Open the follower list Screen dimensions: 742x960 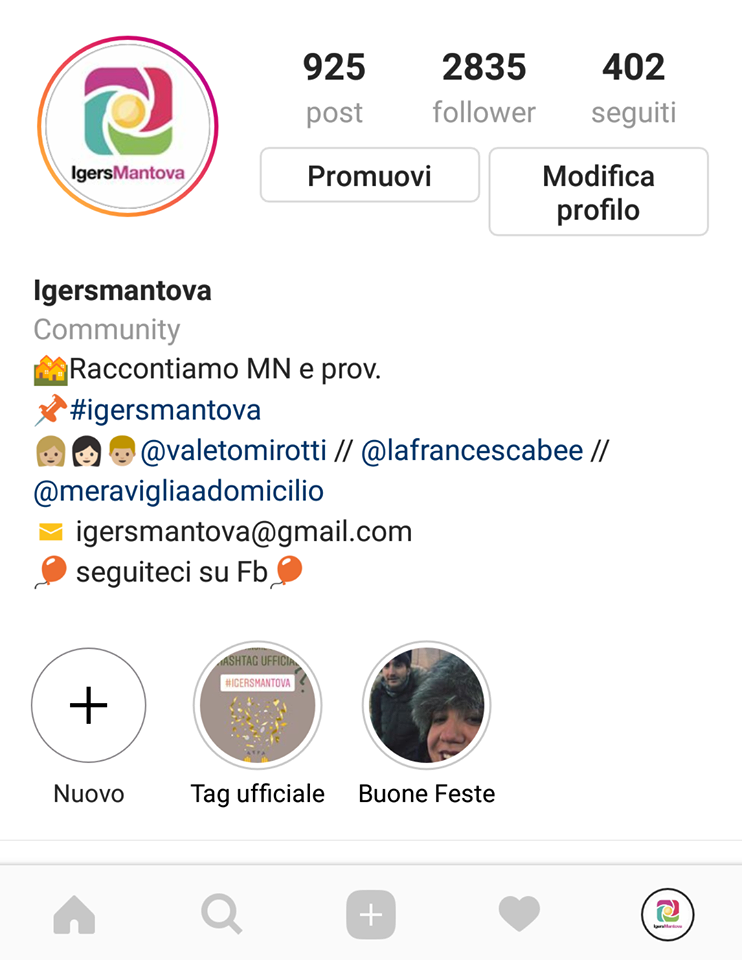coord(483,88)
